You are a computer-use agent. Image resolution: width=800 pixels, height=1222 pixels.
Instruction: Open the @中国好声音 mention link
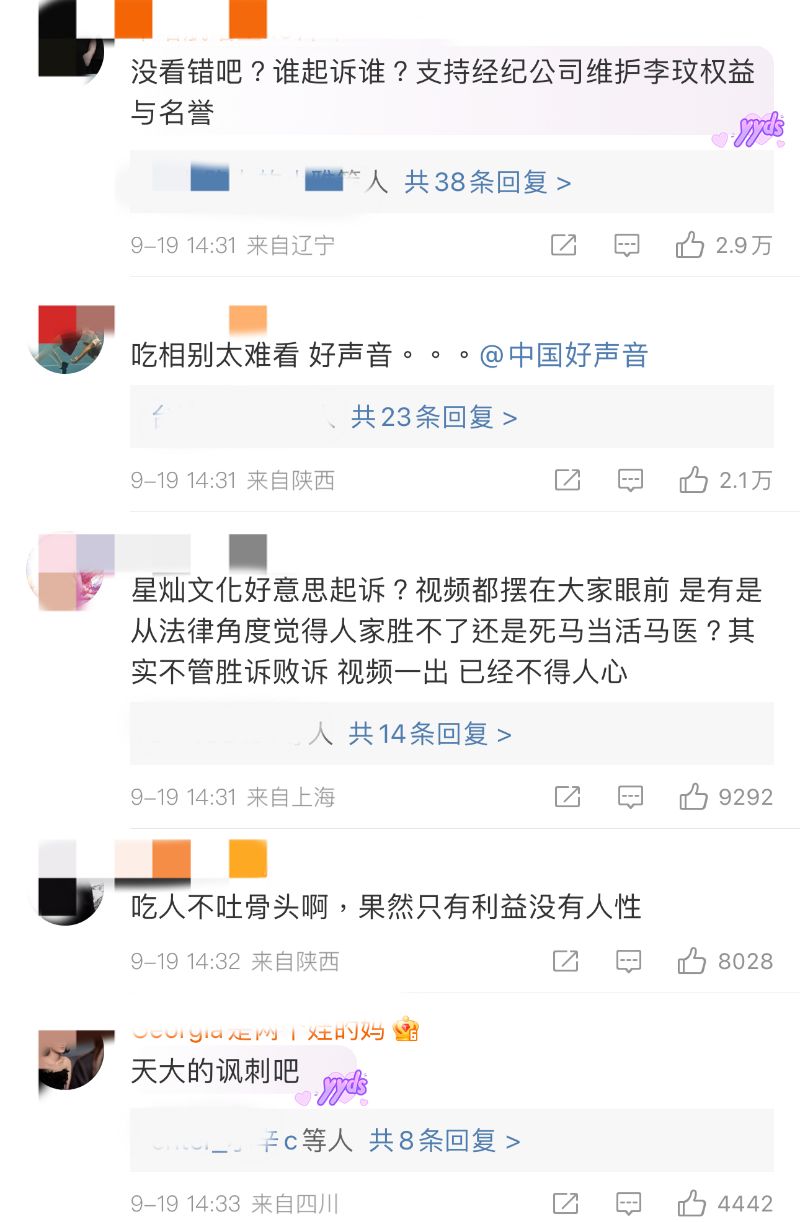pos(564,355)
